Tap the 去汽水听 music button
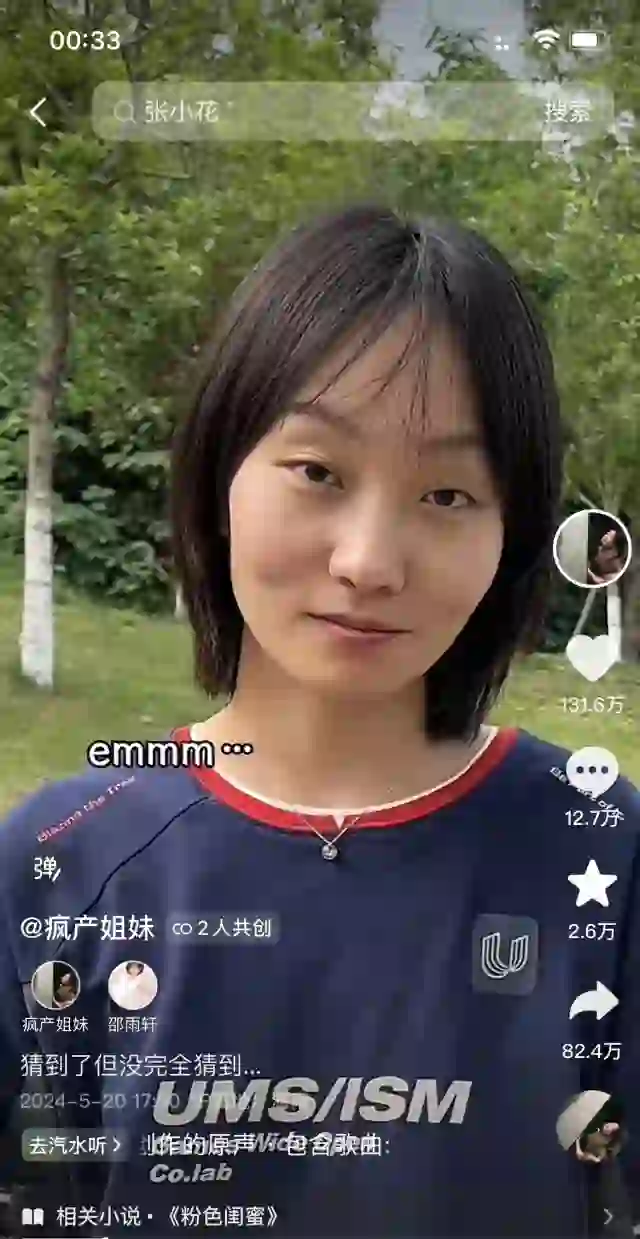The width and height of the screenshot is (640, 1239). point(74,1144)
